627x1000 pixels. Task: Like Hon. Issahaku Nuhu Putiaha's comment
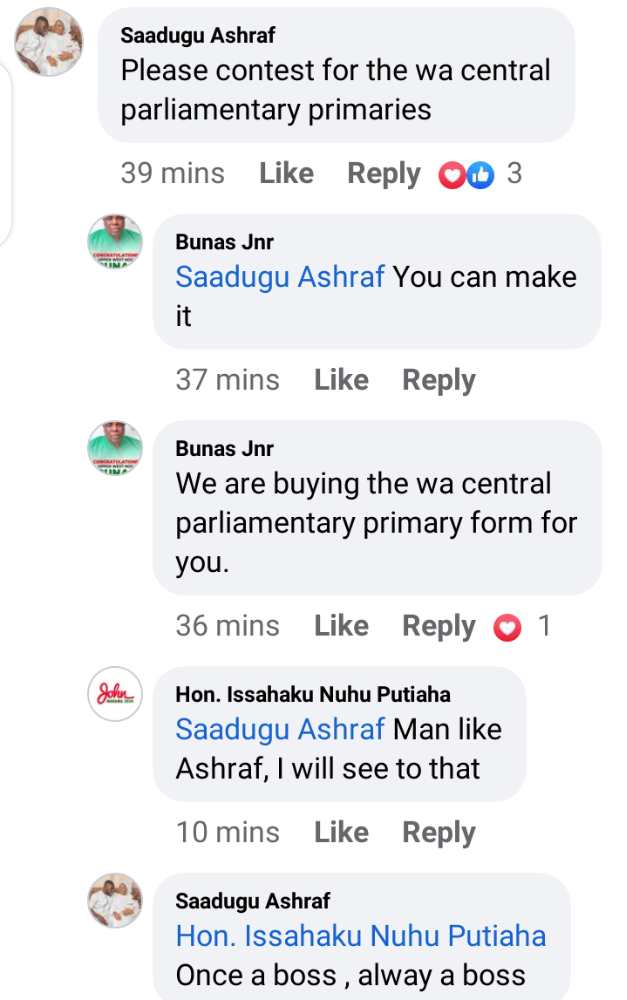coord(341,832)
